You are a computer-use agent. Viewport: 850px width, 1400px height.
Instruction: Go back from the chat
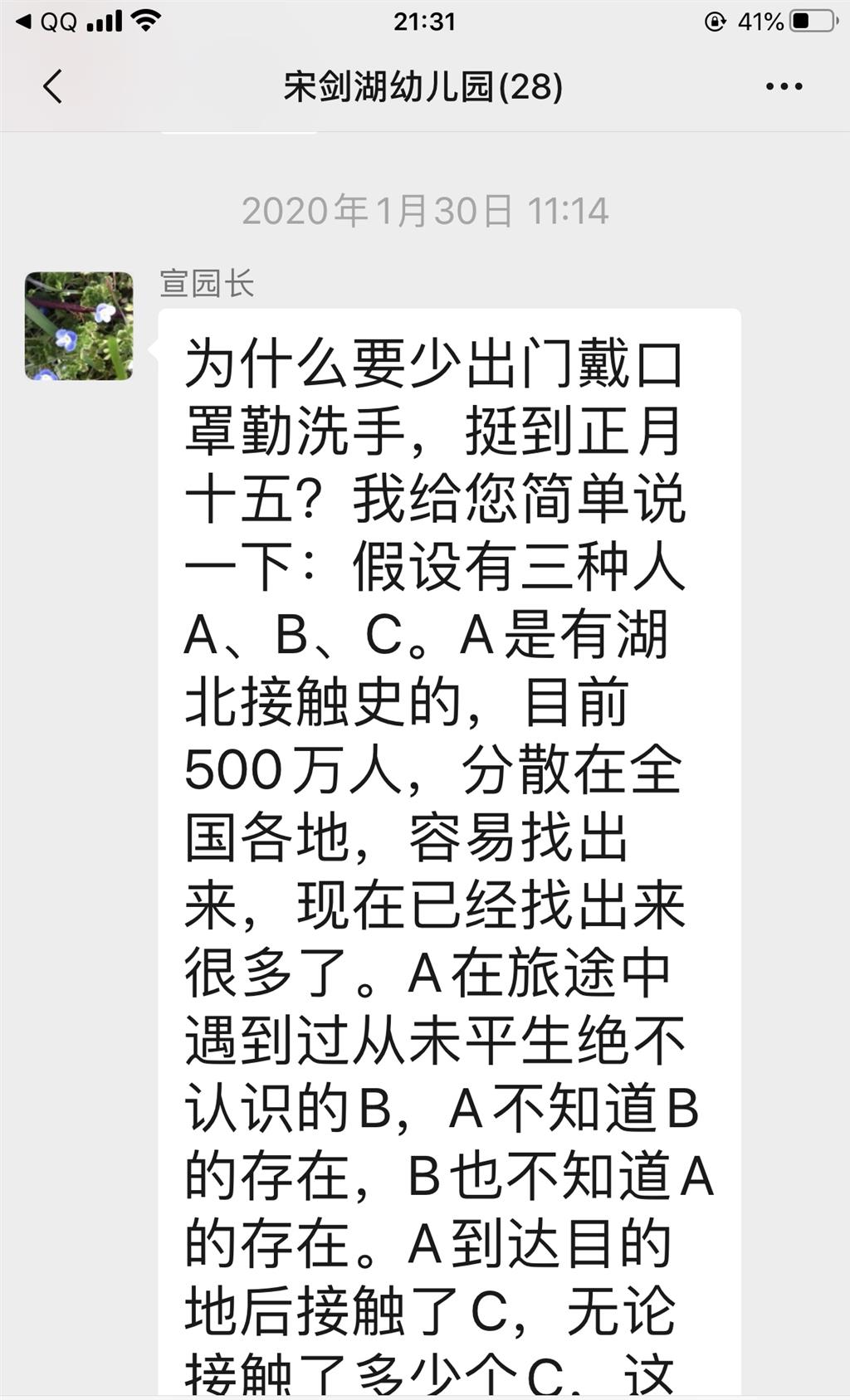point(53,86)
